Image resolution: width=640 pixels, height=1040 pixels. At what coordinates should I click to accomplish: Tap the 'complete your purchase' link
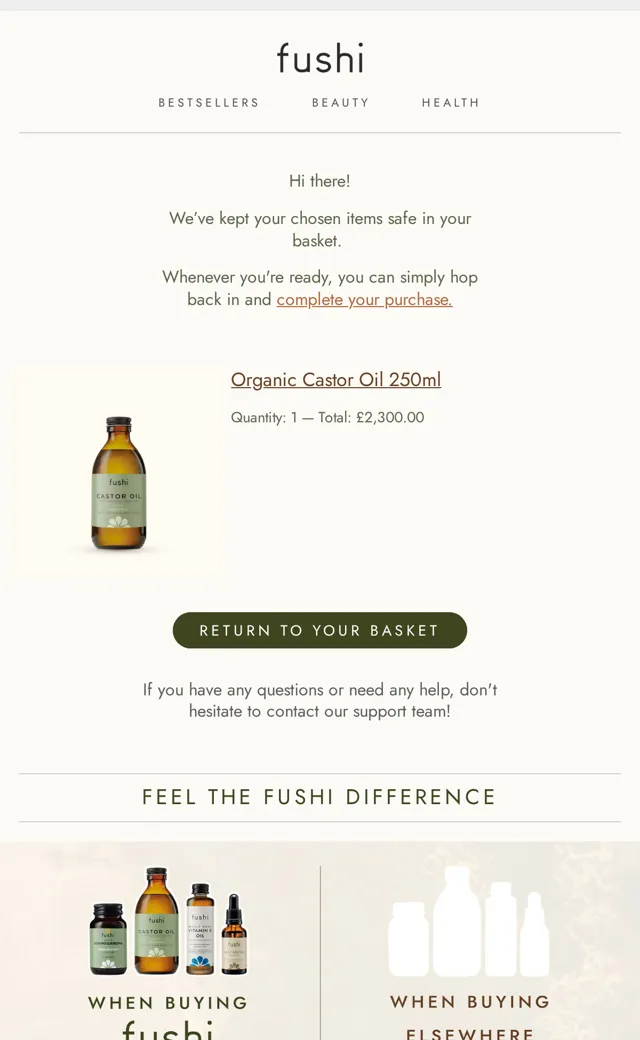[364, 300]
